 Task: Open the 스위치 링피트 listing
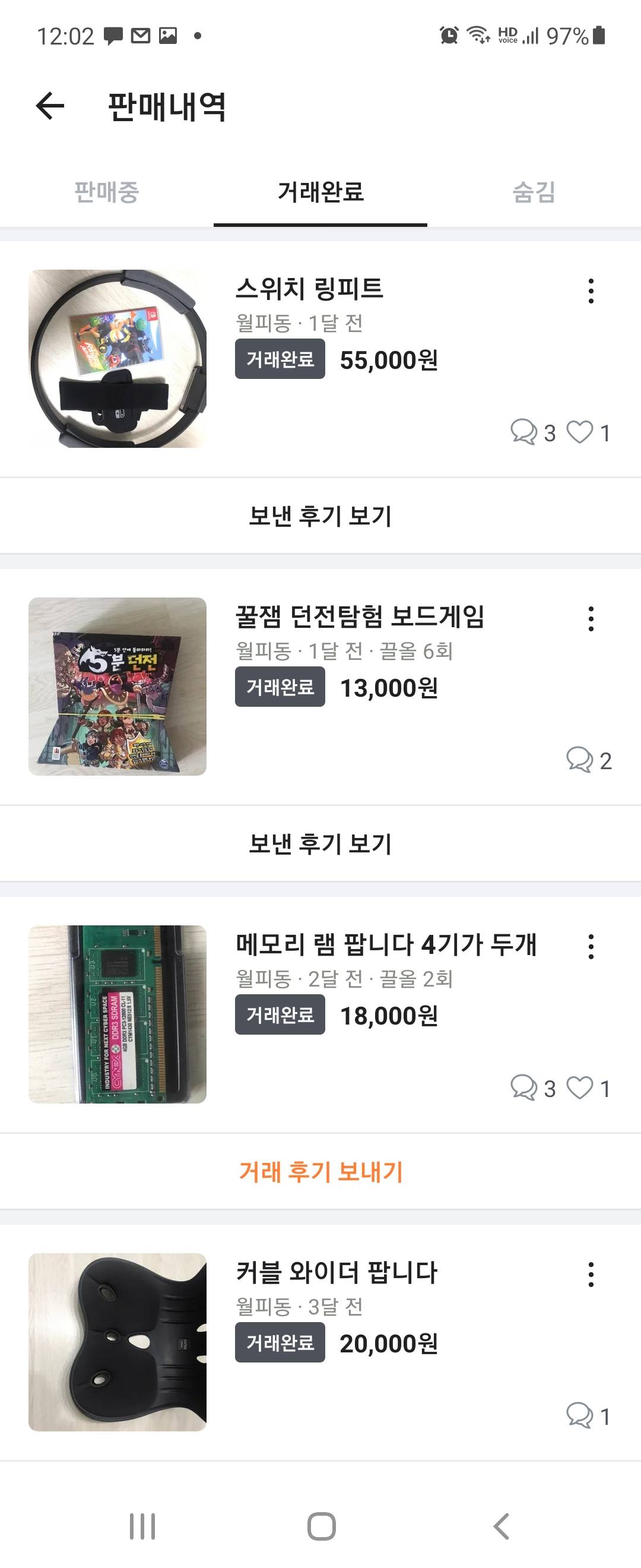coord(309,289)
